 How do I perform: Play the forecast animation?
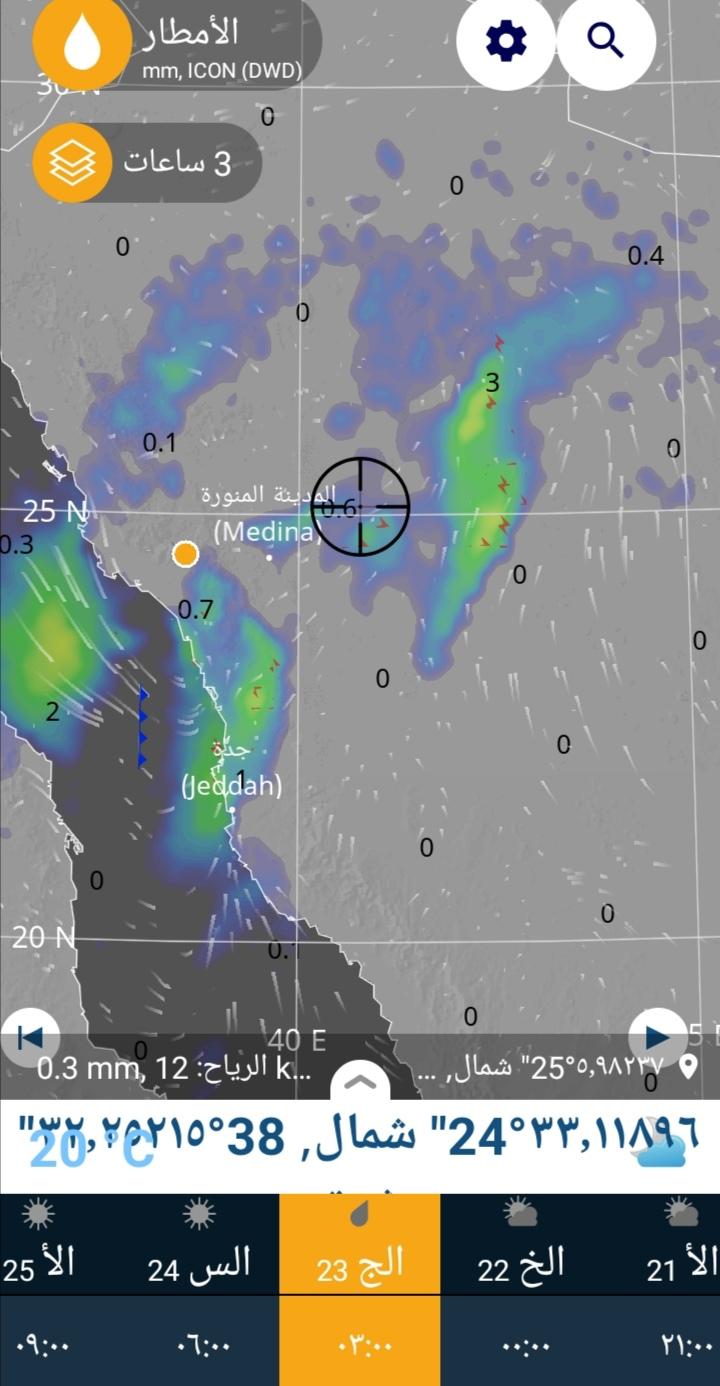pos(657,1037)
